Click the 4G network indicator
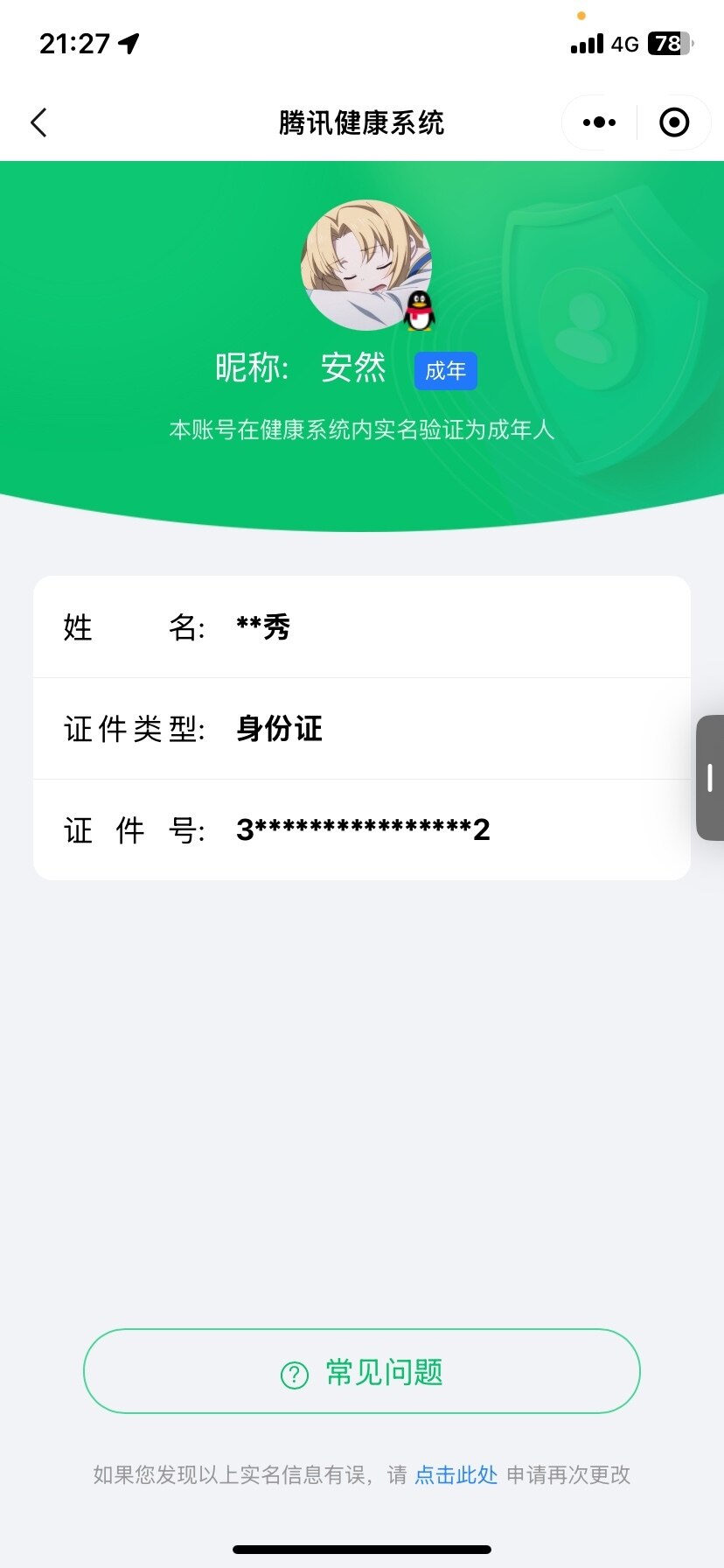Image resolution: width=724 pixels, height=1568 pixels. click(625, 44)
